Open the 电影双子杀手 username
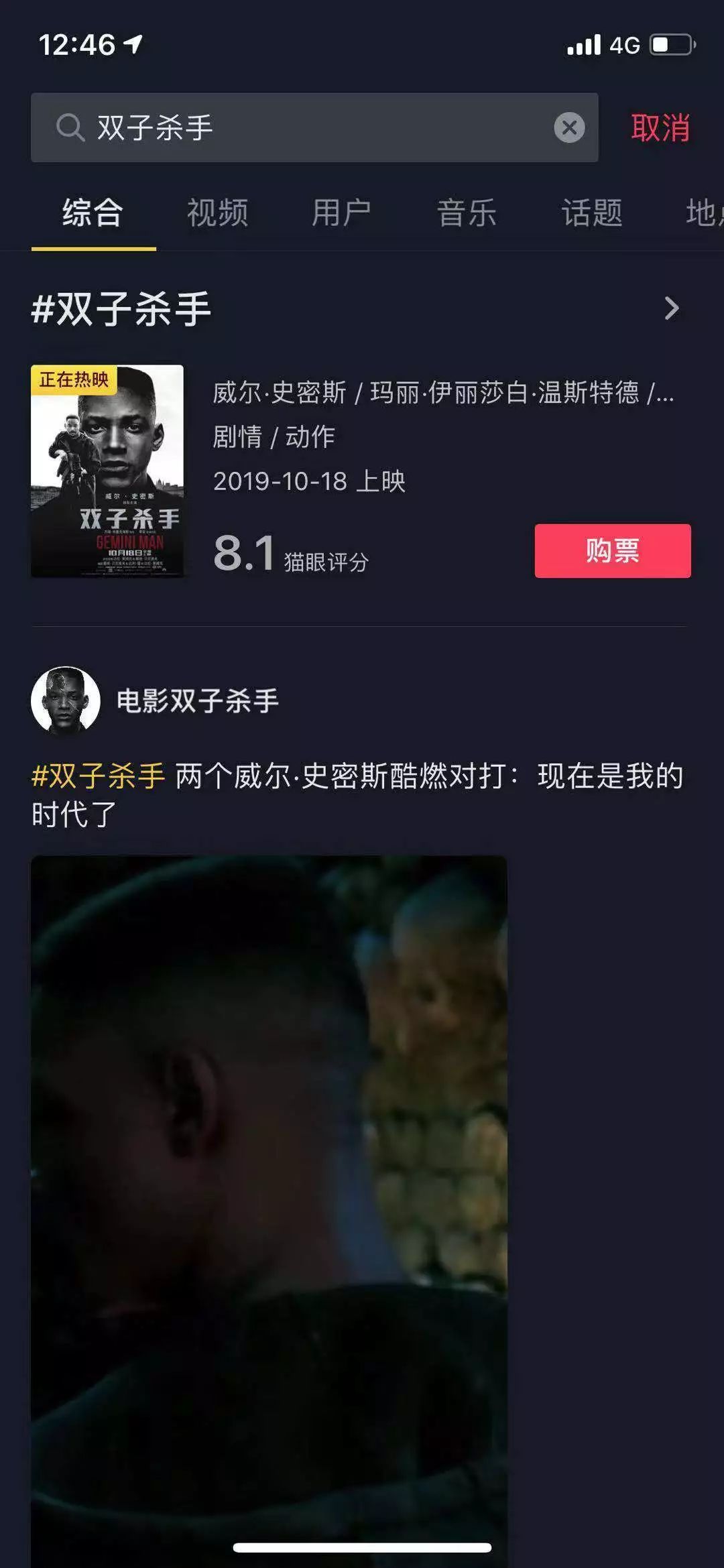 pos(198,701)
